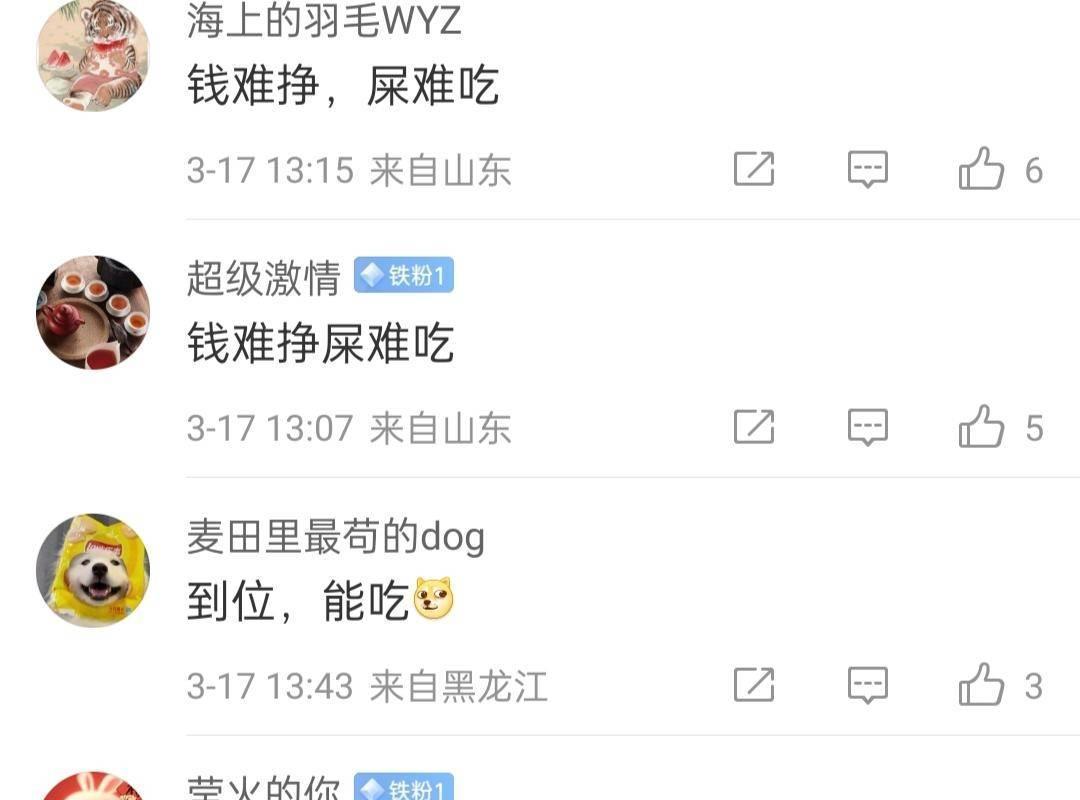
Task: Like the comment by 麦田里最苟的dog
Action: click(982, 685)
